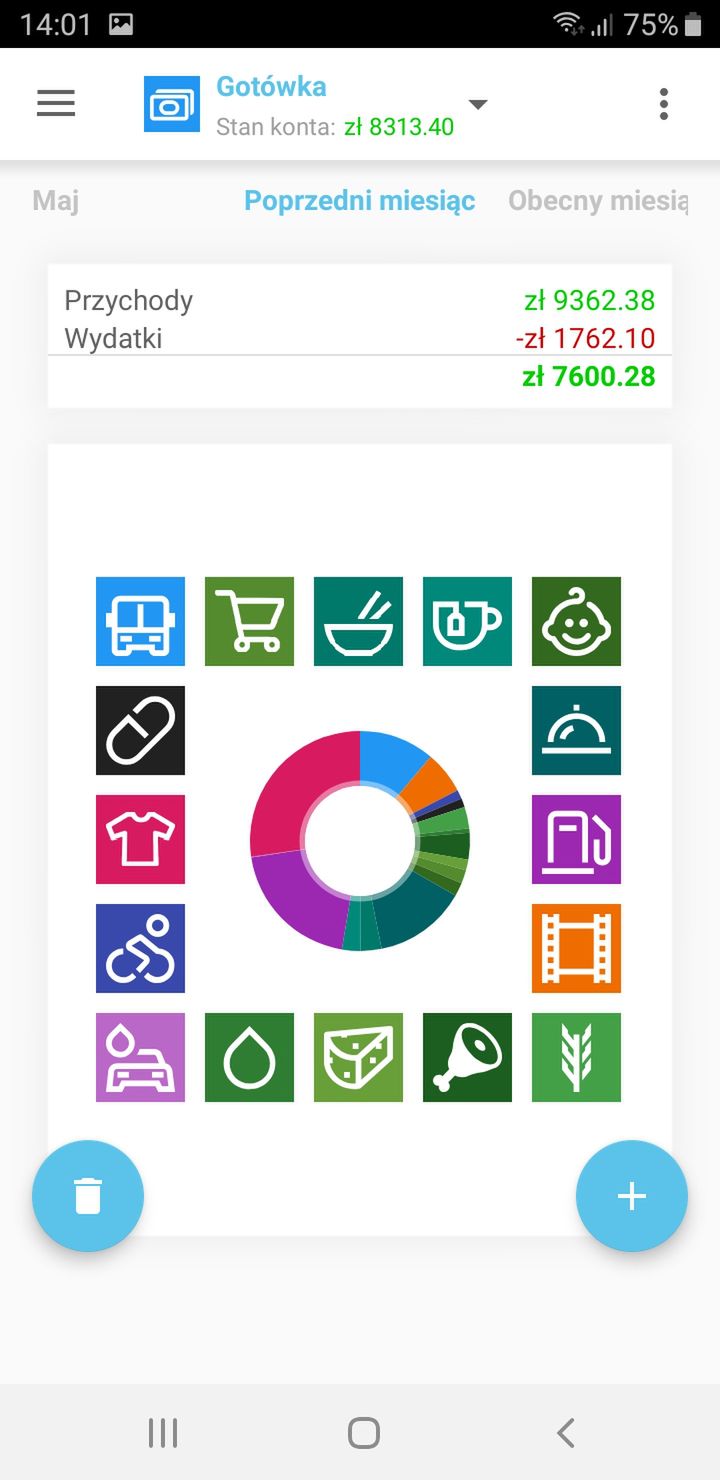This screenshot has height=1480, width=720.
Task: Select the bus transport category tile
Action: (140, 621)
